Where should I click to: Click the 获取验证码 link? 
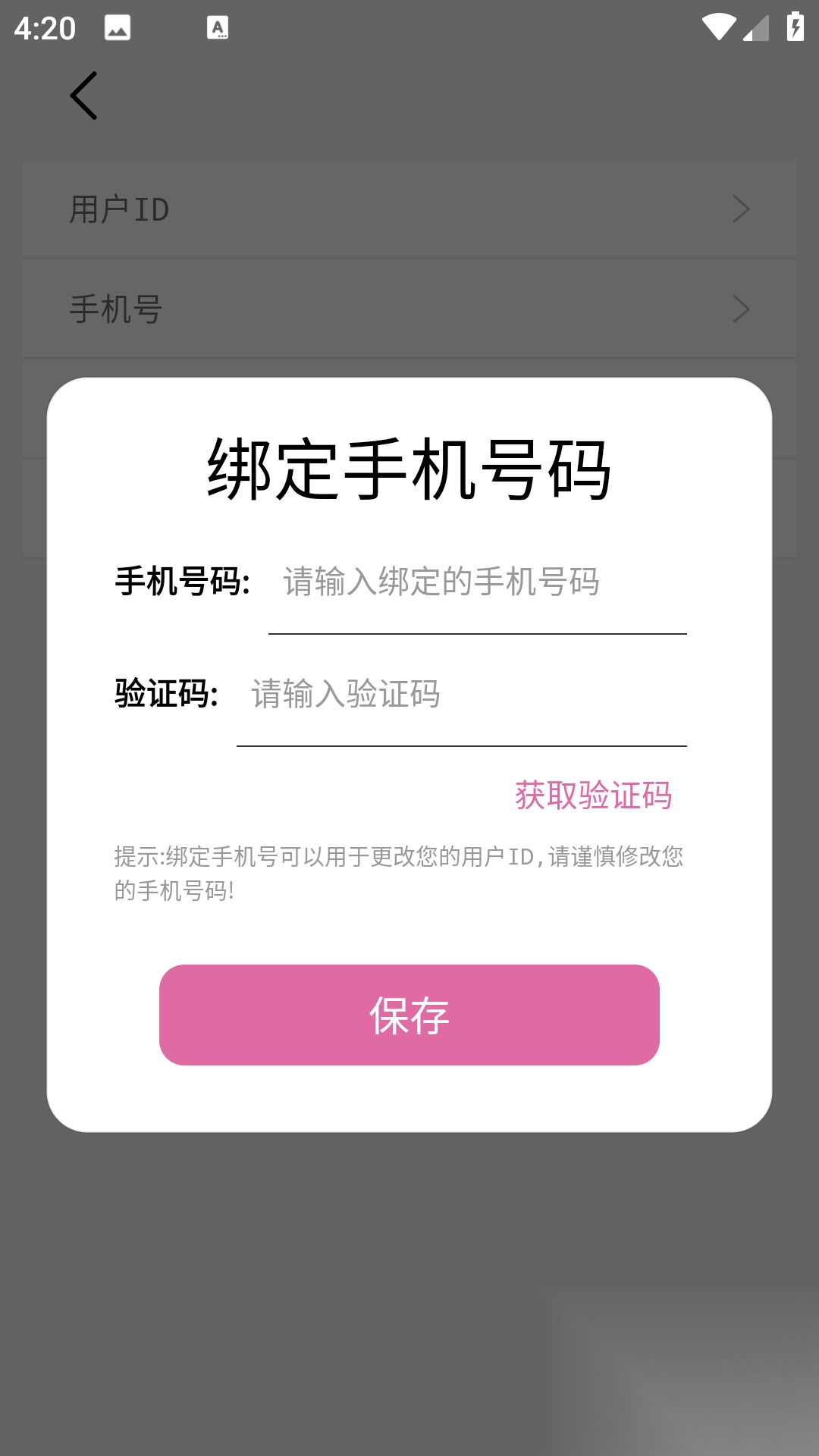click(594, 797)
